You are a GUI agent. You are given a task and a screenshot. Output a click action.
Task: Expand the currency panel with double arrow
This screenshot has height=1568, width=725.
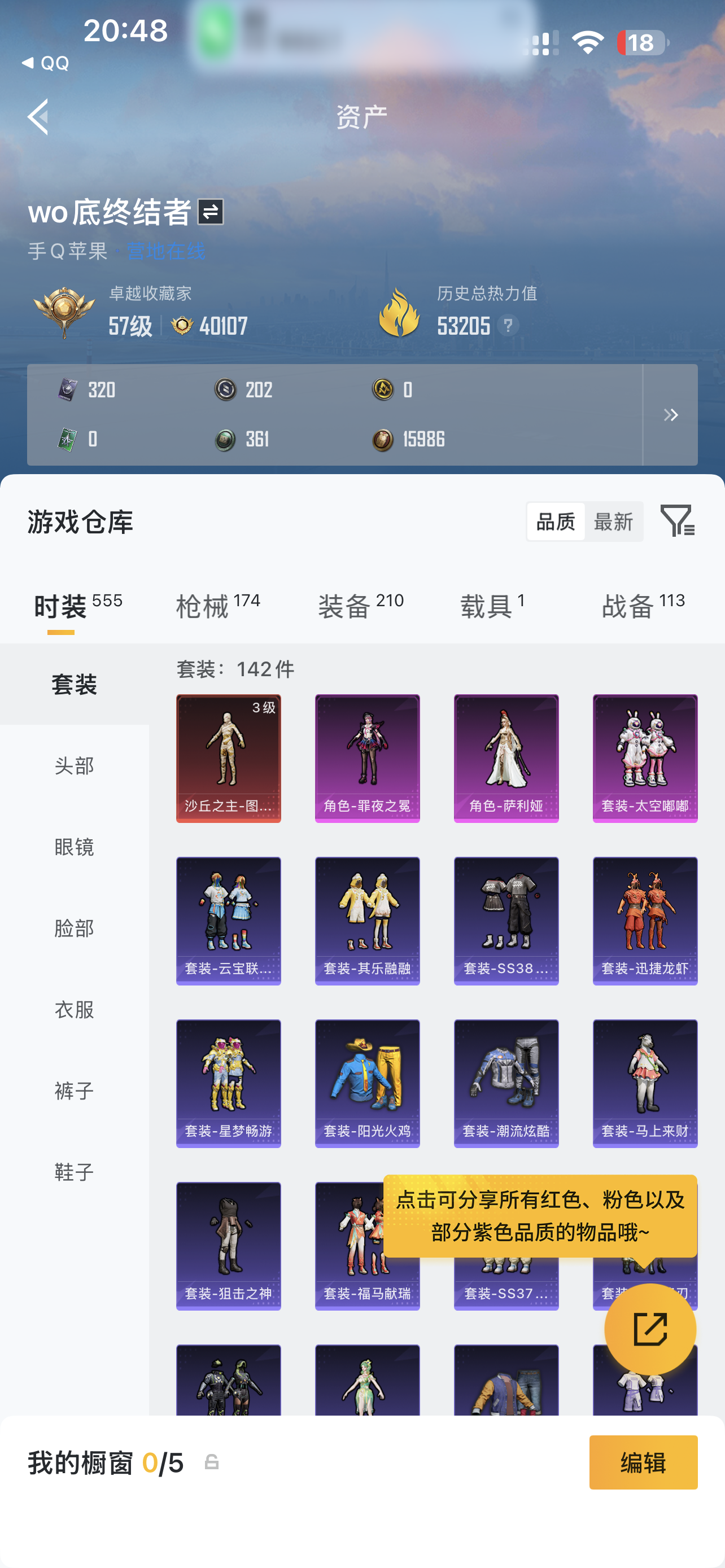670,415
